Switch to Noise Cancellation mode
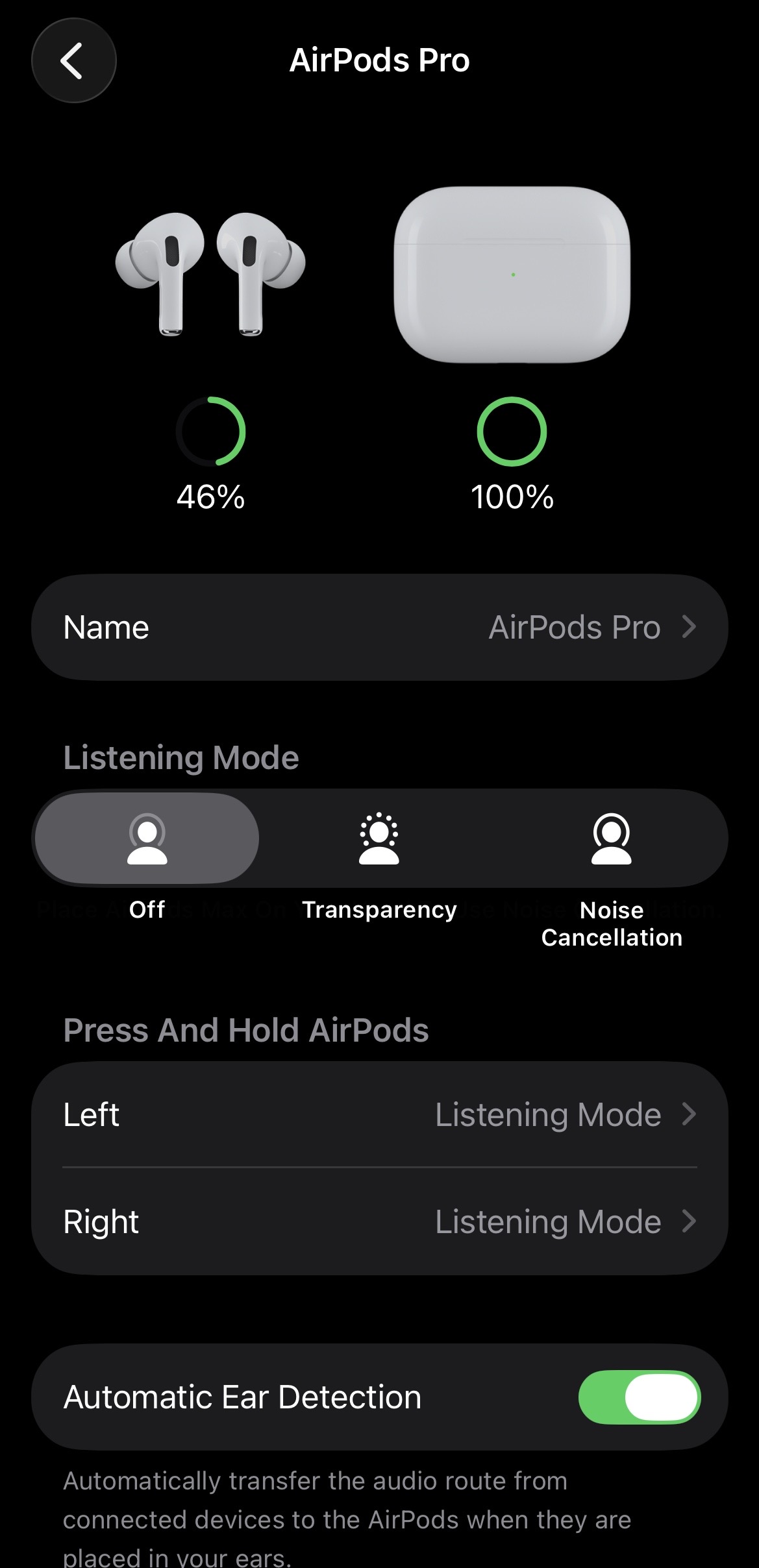 pyautogui.click(x=611, y=839)
